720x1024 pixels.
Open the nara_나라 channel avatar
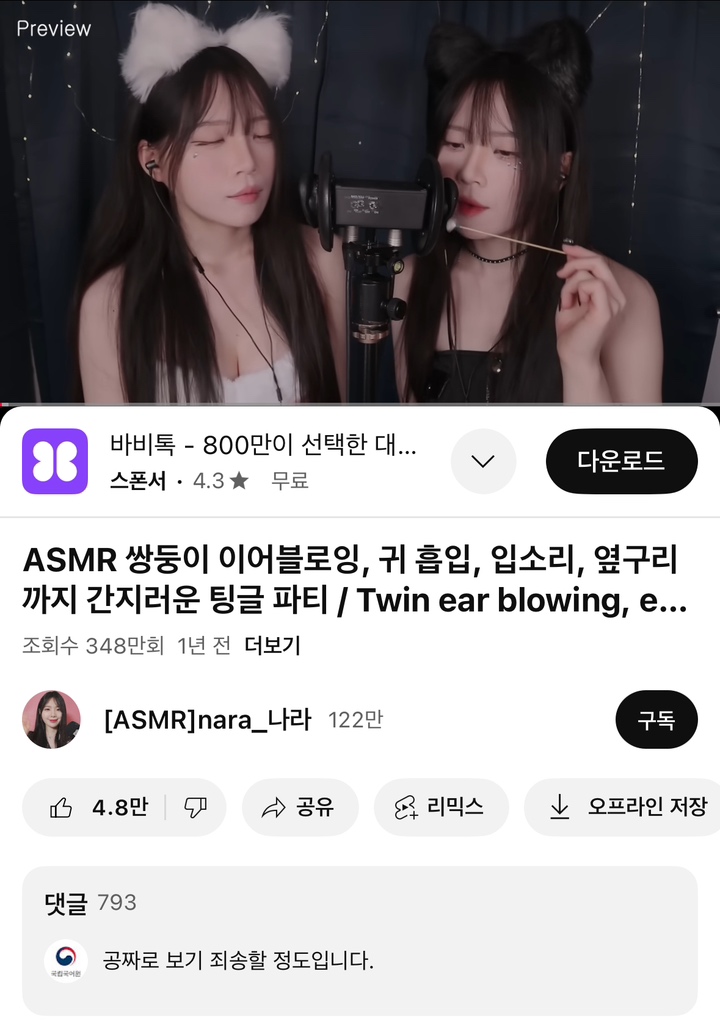pyautogui.click(x=51, y=719)
